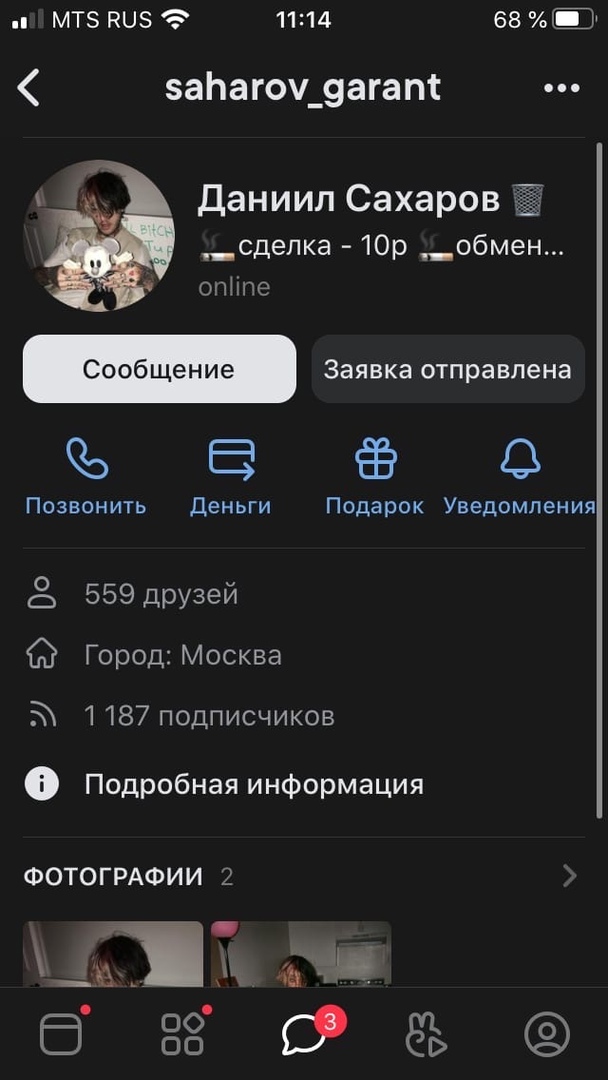608x1080 pixels.
Task: Switch to the services grid tab
Action: (x=182, y=1034)
